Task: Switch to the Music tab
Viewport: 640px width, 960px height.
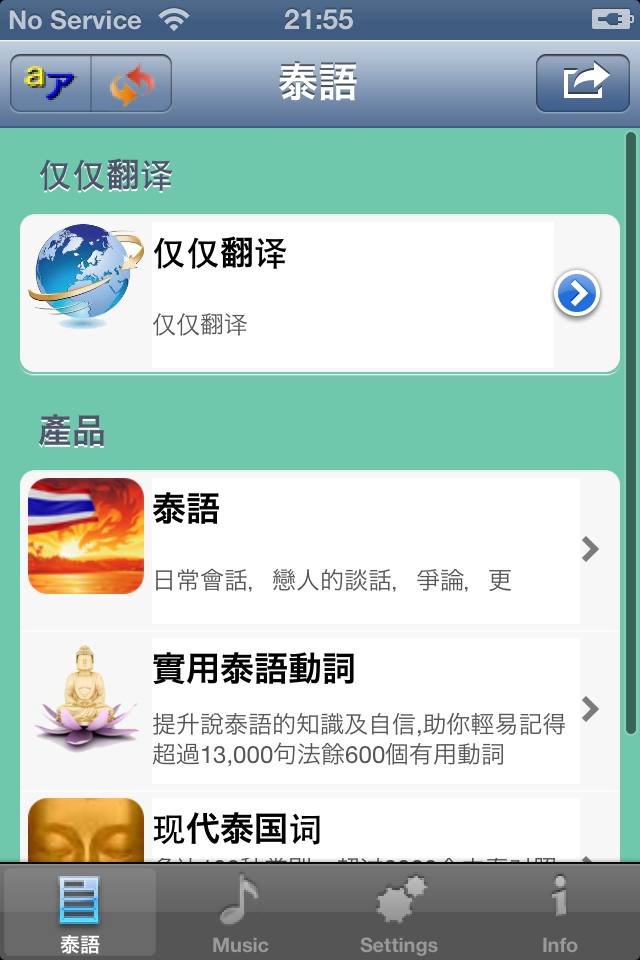Action: pos(240,912)
